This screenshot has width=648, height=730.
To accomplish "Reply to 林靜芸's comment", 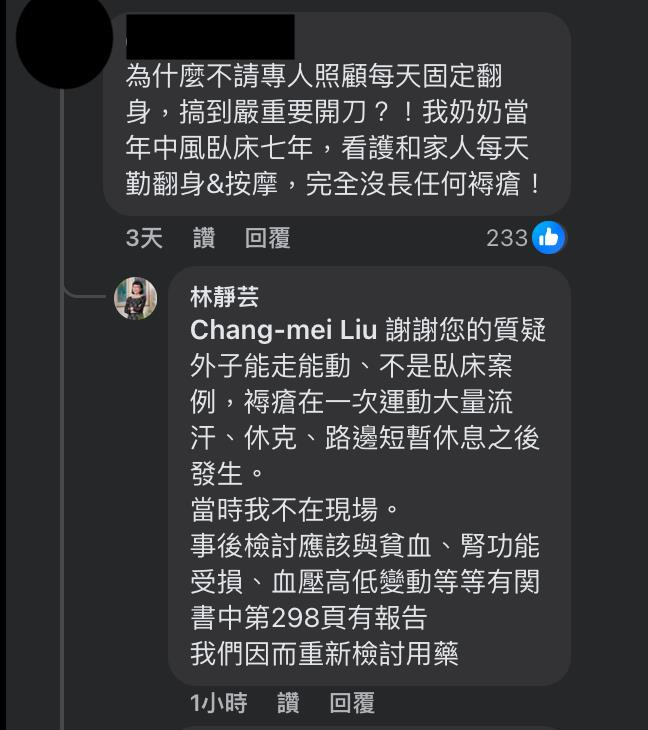I will [352, 703].
